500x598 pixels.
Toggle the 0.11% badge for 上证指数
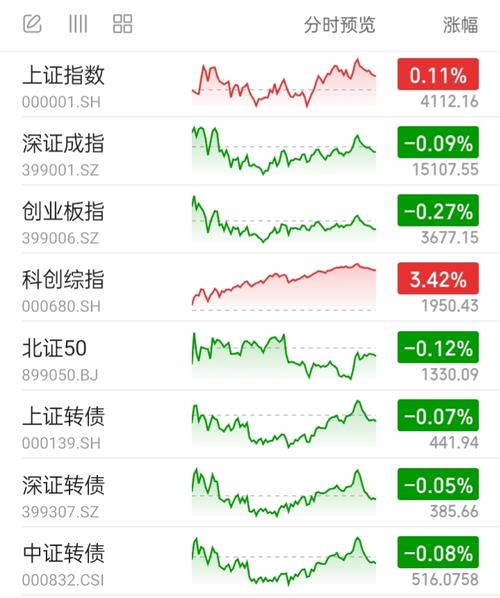click(x=438, y=74)
